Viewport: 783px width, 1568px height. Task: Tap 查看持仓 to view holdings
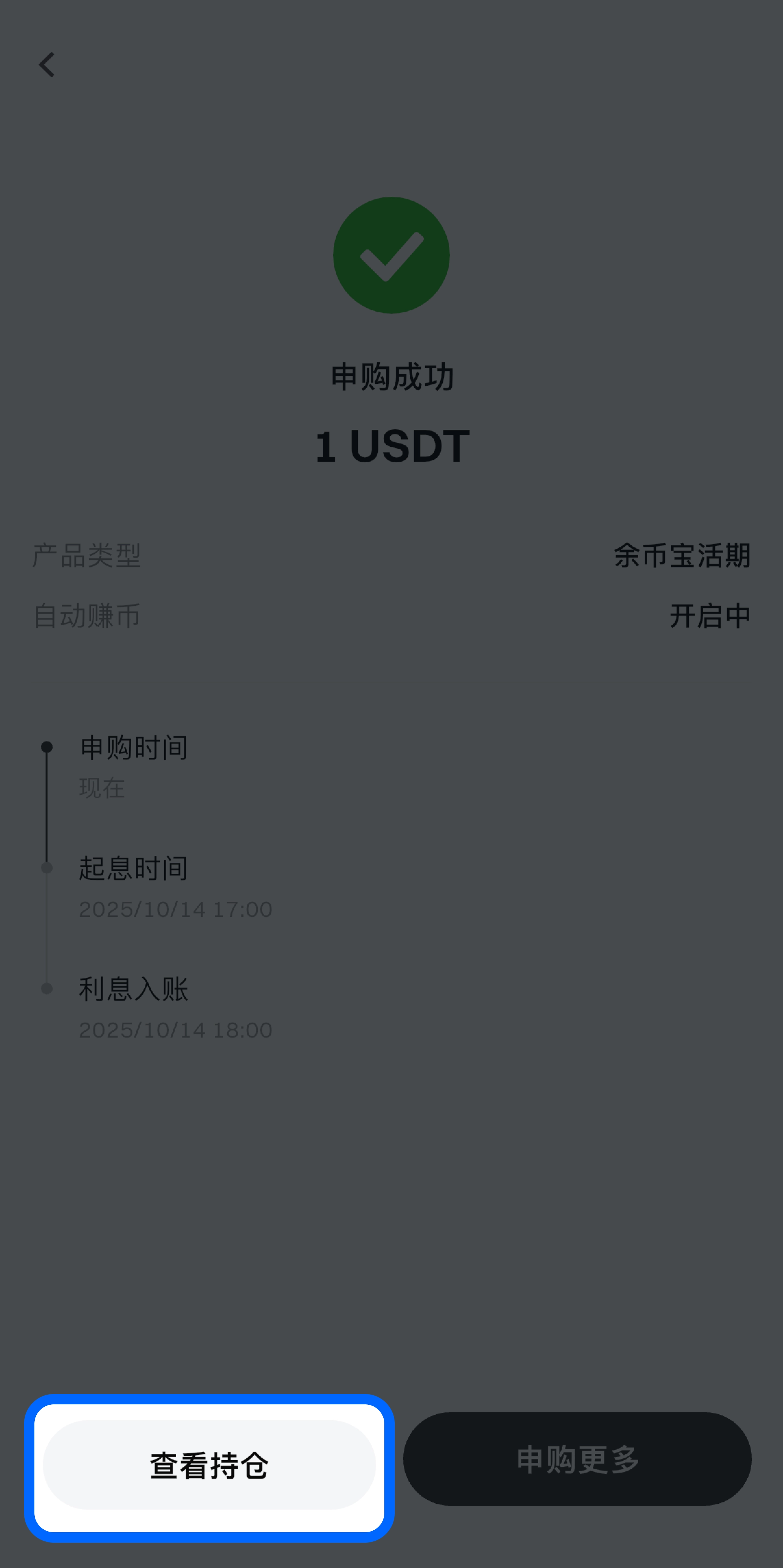pyautogui.click(x=209, y=1464)
